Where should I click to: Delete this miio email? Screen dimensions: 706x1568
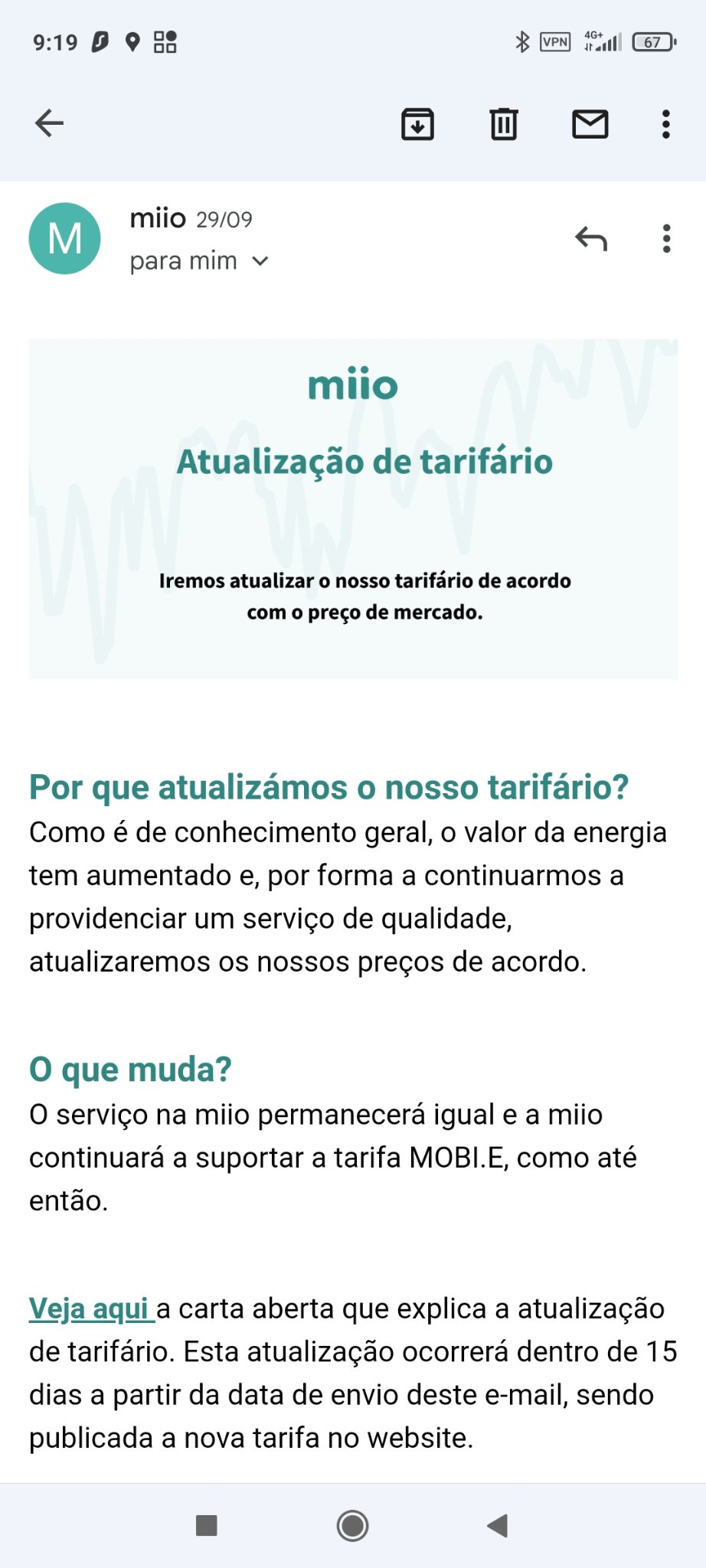click(x=504, y=124)
